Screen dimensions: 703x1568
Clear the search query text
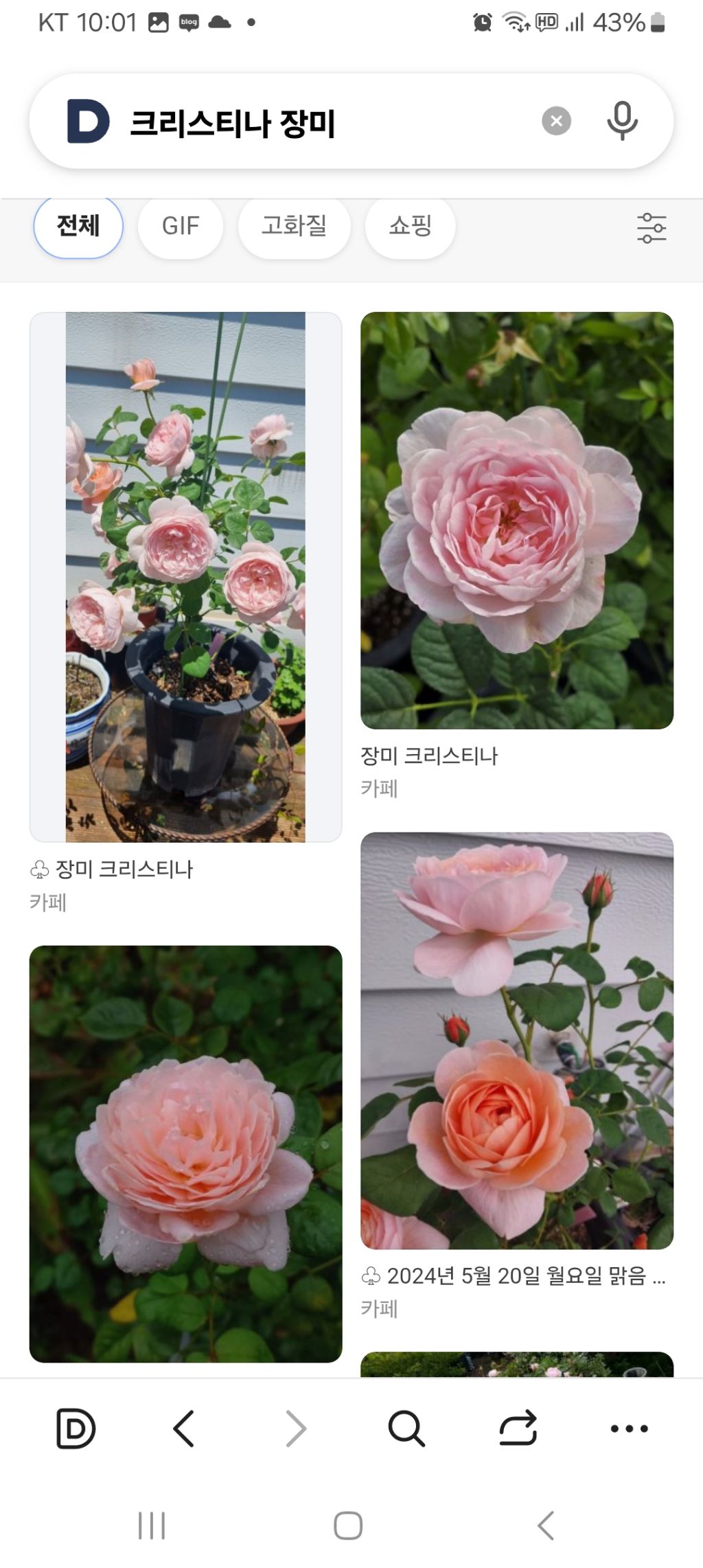click(556, 122)
